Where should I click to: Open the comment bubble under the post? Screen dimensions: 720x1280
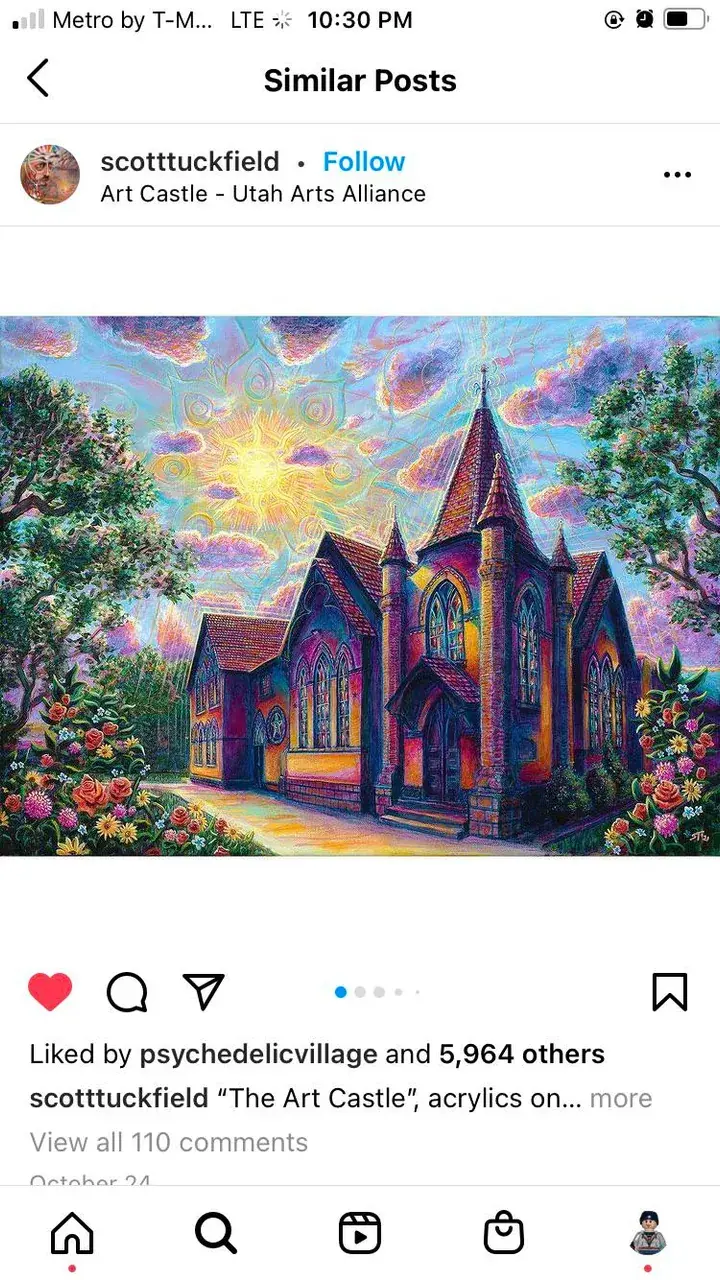click(127, 992)
